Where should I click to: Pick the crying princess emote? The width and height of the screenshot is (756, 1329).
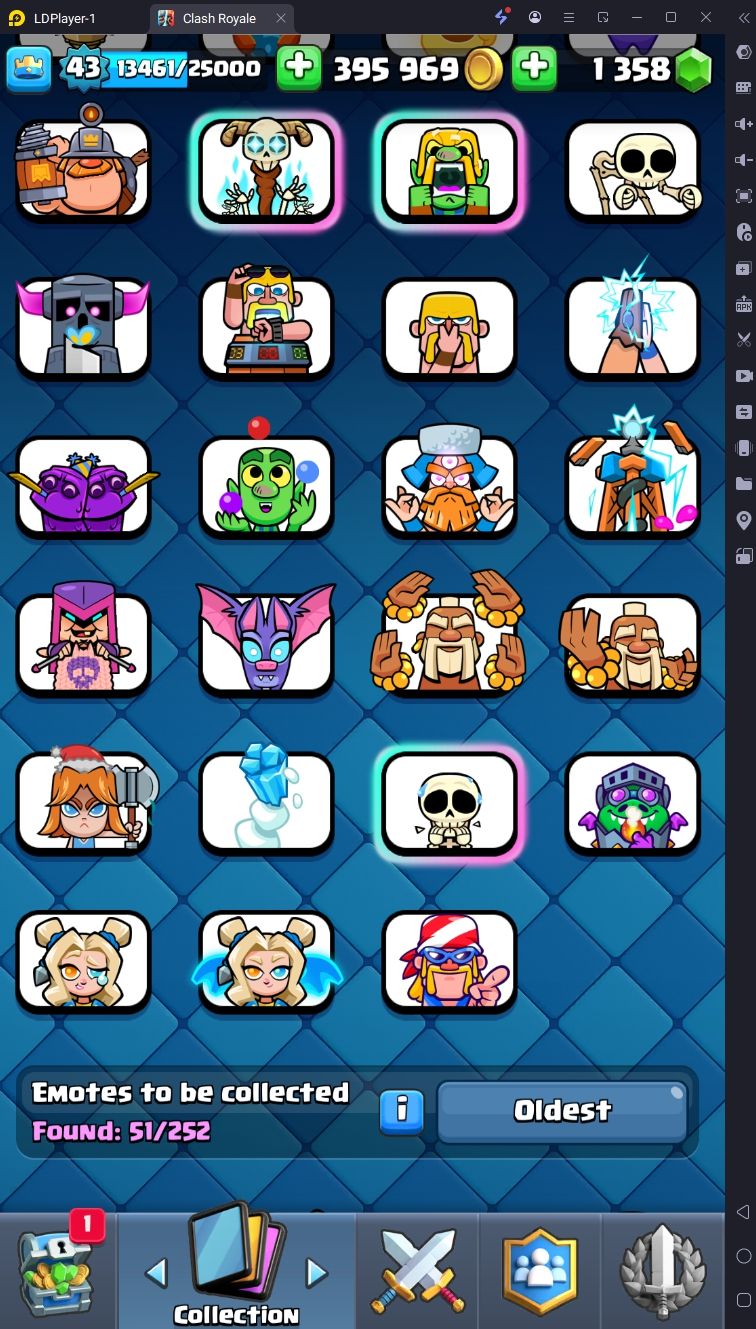point(83,962)
